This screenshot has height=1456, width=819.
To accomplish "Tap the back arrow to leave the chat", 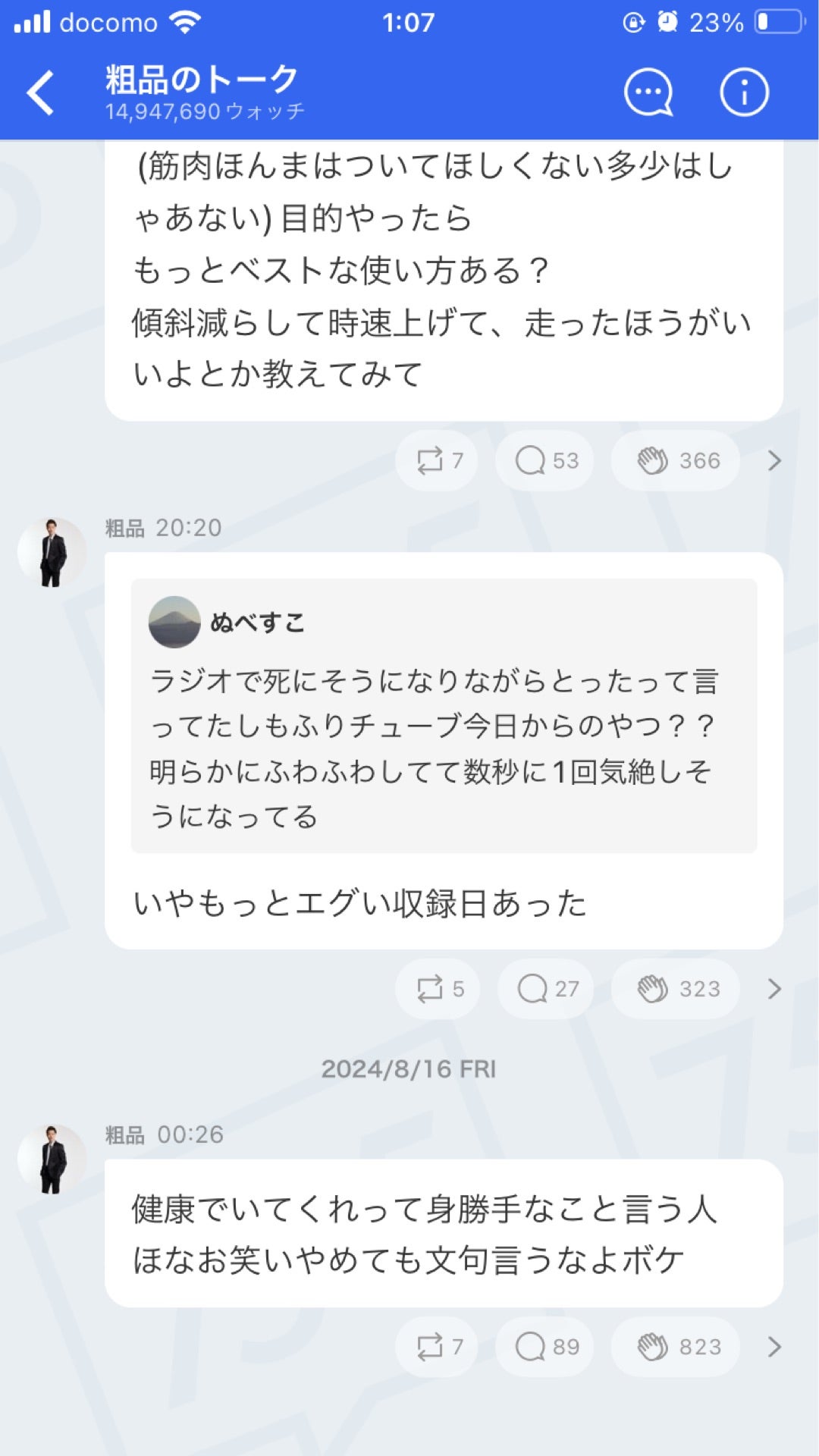I will pyautogui.click(x=42, y=91).
